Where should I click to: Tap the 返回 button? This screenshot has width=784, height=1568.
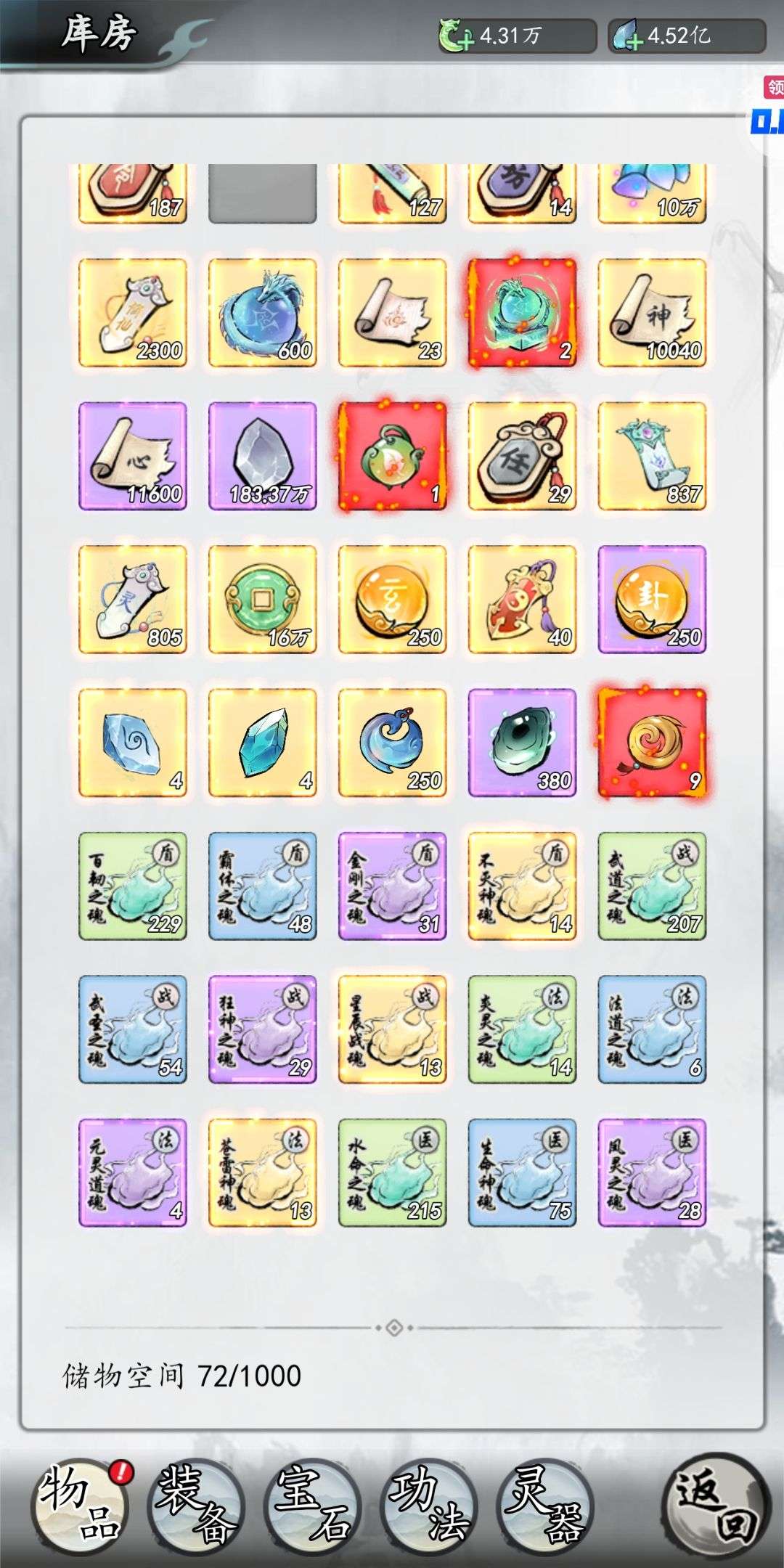click(715, 1506)
